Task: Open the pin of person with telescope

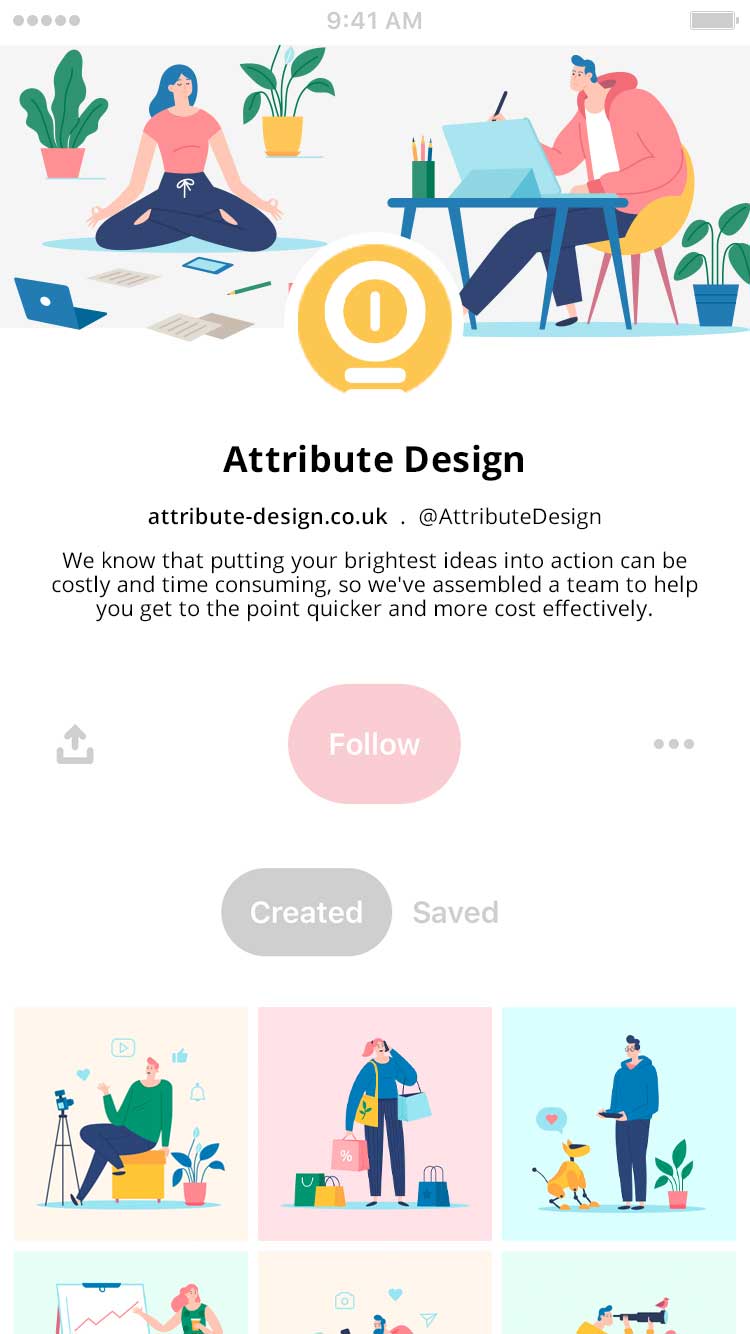Action: coord(619,1292)
